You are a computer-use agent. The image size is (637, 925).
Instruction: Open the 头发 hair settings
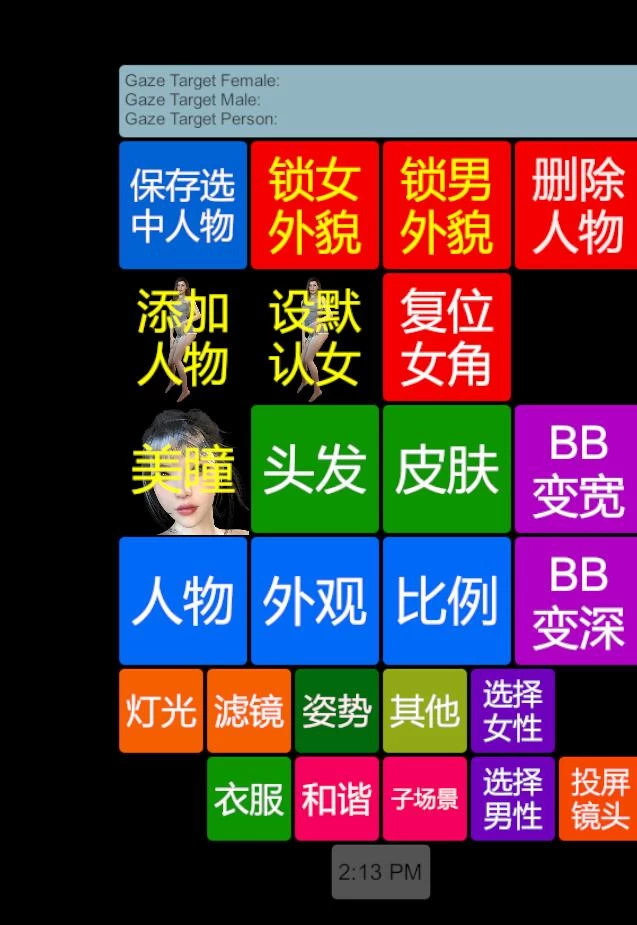pos(314,469)
